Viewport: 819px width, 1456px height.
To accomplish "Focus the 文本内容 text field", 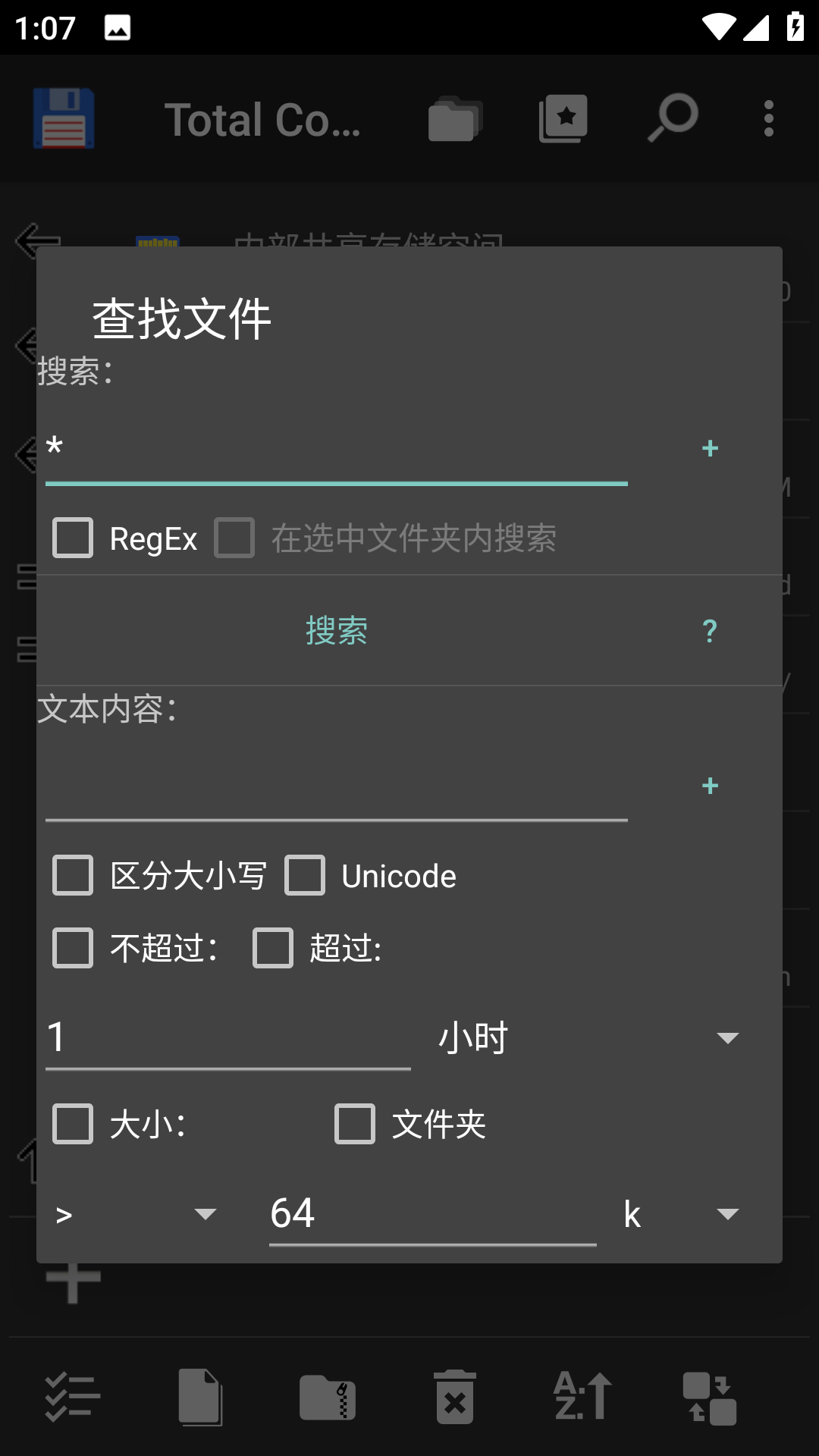I will tap(336, 786).
